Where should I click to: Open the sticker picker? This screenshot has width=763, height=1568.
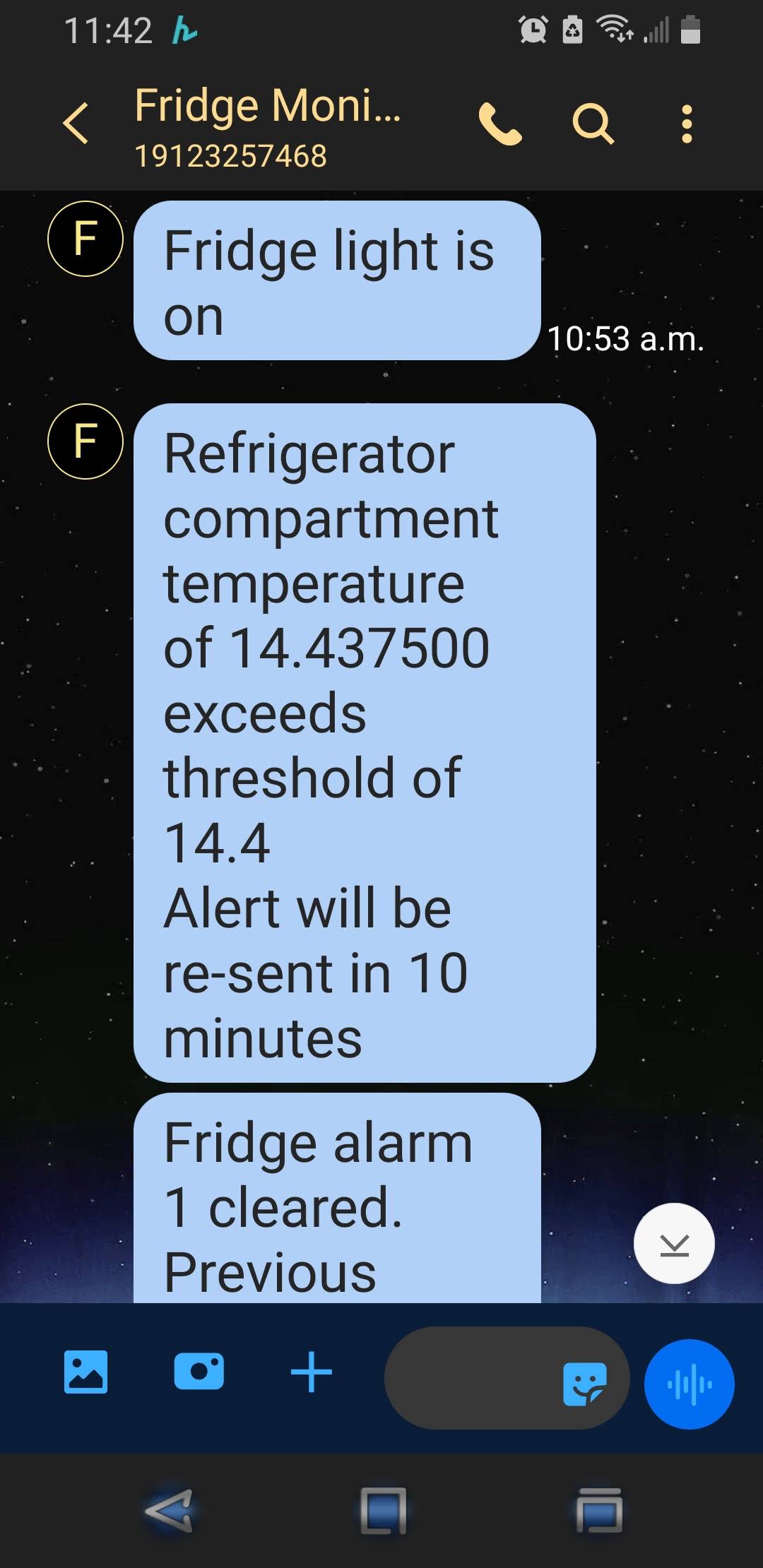coord(584,1384)
